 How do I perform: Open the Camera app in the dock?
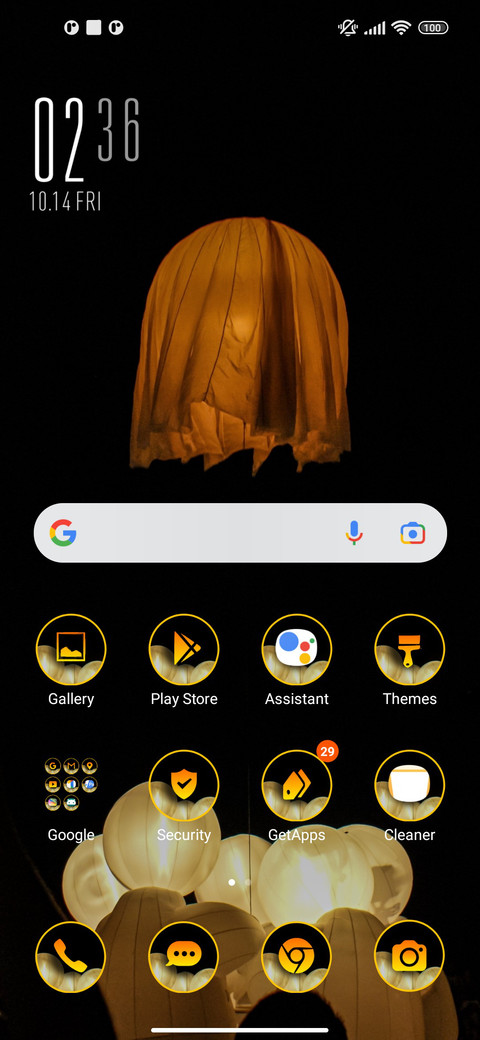point(410,956)
